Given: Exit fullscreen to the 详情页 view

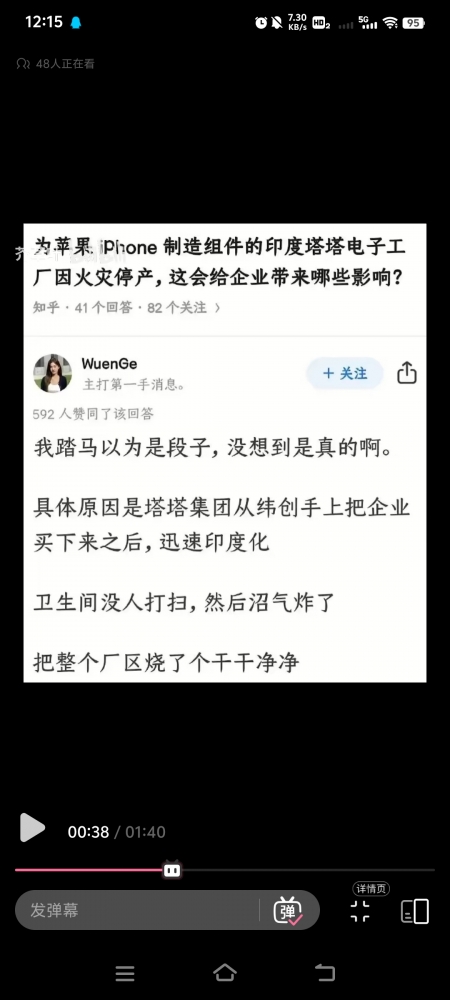Looking at the screenshot, I should (360, 911).
